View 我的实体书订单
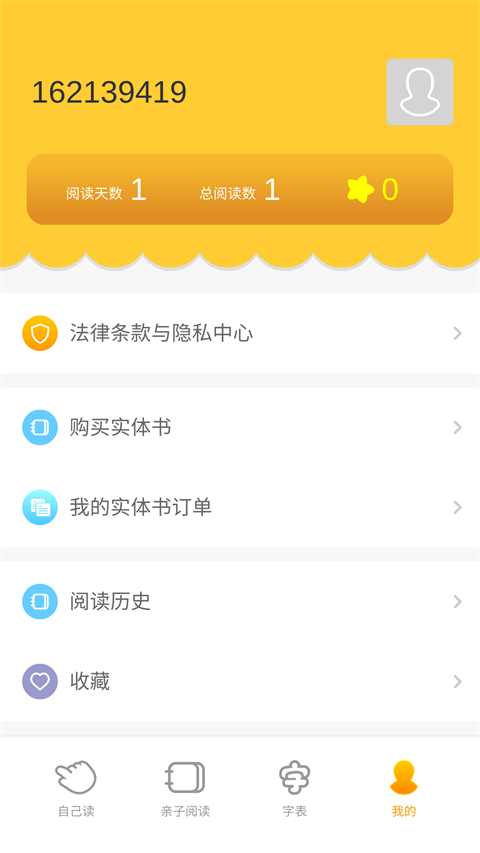This screenshot has height=853, width=480. point(240,507)
